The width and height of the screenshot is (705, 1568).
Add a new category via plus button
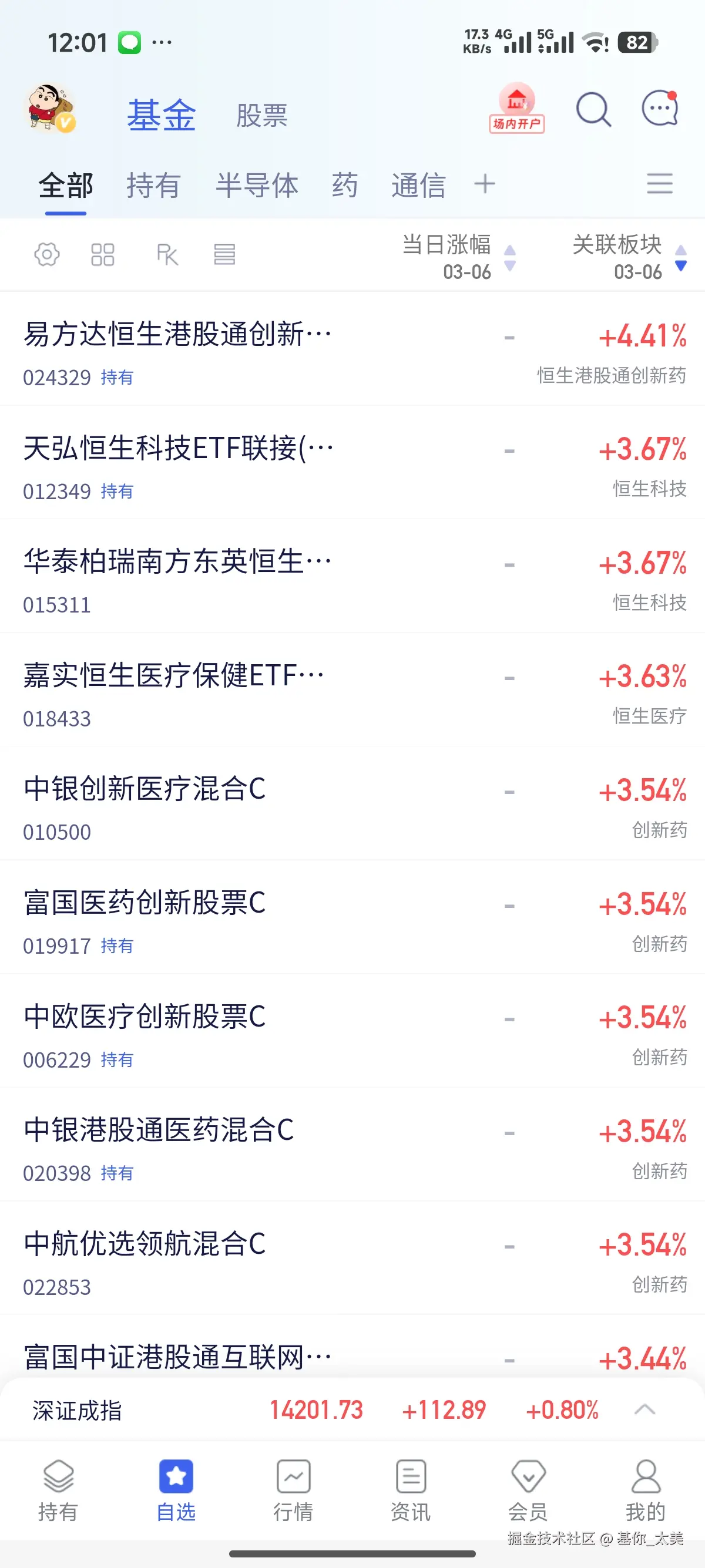pyautogui.click(x=484, y=184)
